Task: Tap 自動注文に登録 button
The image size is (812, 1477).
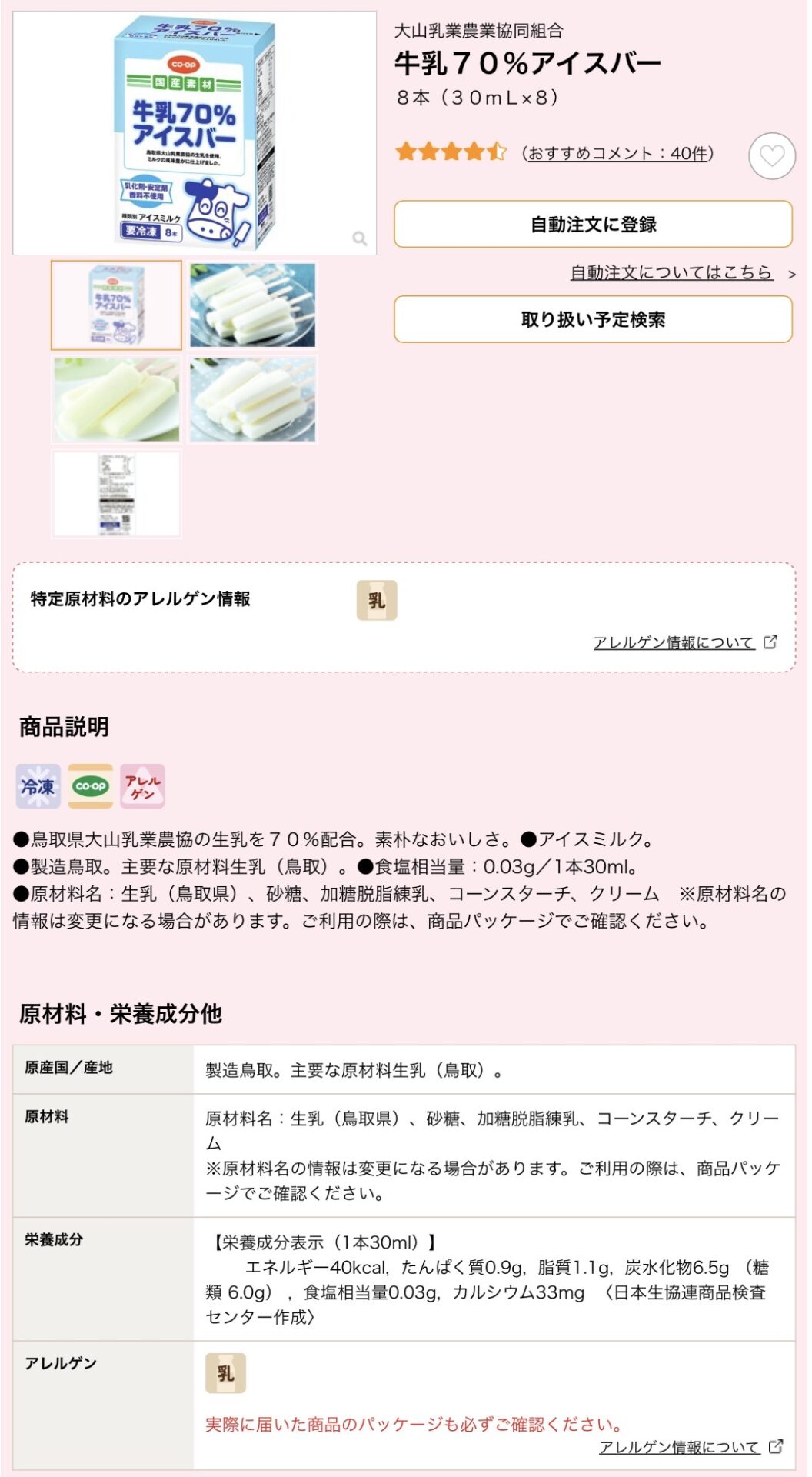Action: coord(593,225)
